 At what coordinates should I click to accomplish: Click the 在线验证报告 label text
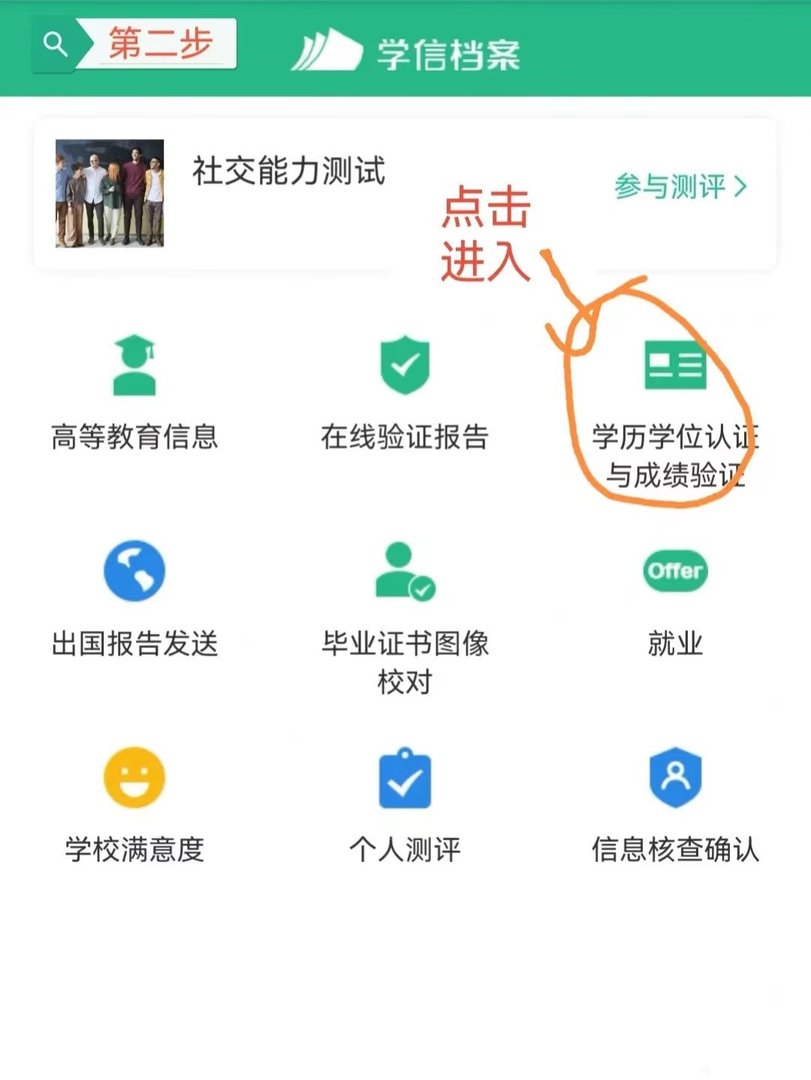(404, 437)
